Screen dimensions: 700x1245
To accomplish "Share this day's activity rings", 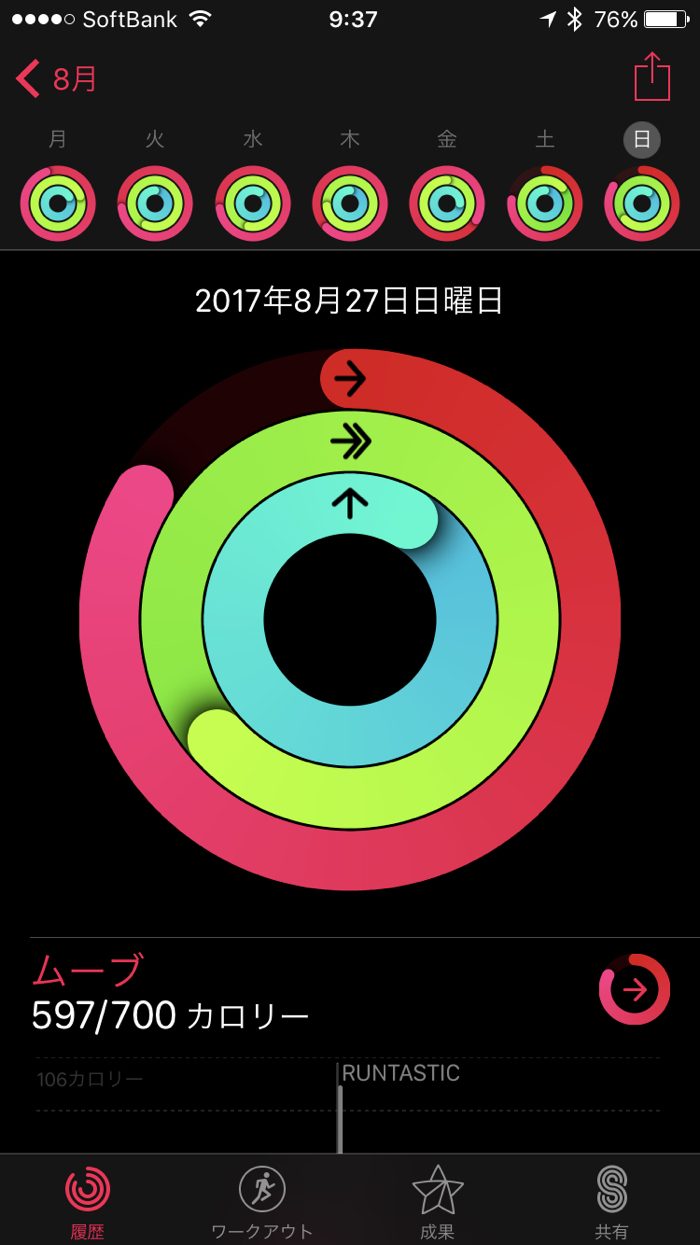I will pyautogui.click(x=652, y=77).
